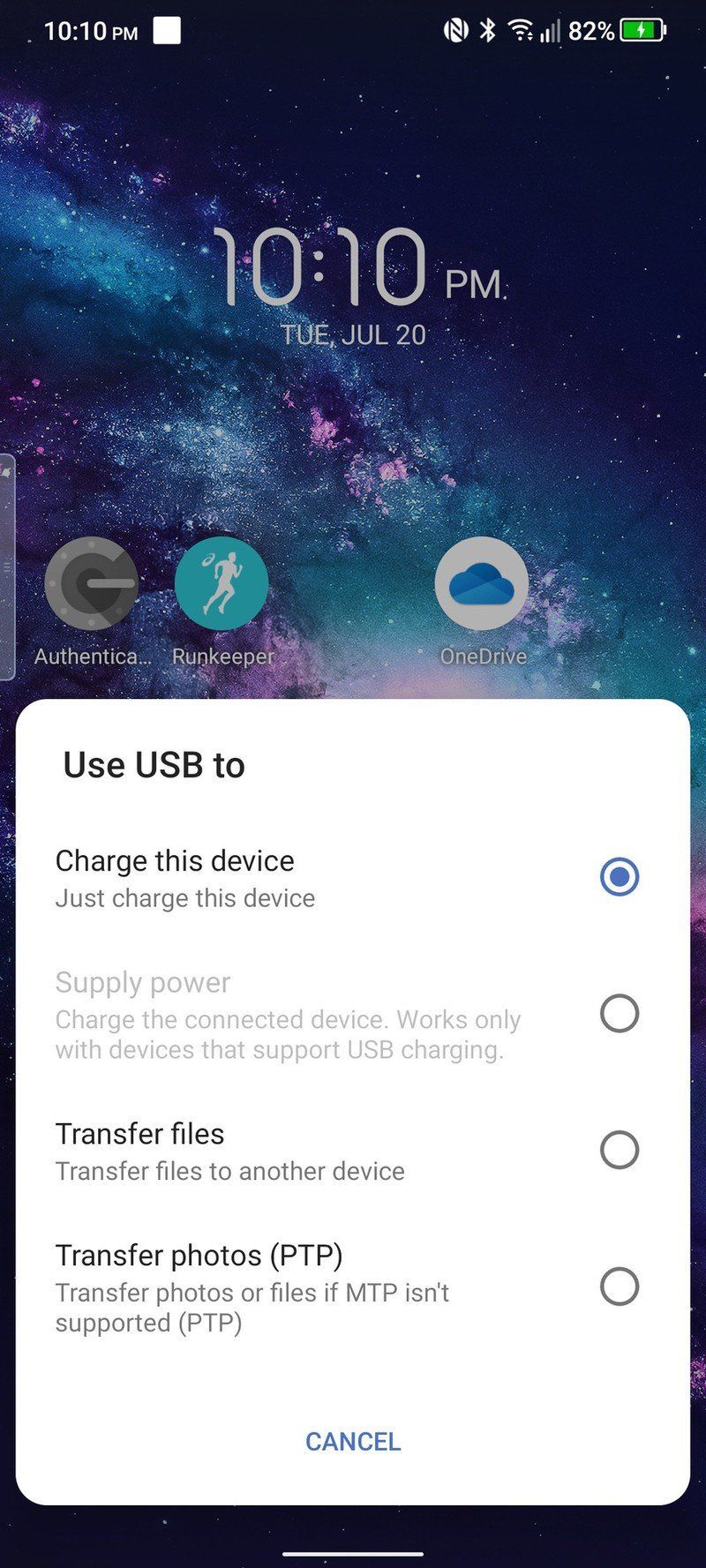Tap the Bluetooth status icon
Screen dimensions: 706x1568
[488, 30]
